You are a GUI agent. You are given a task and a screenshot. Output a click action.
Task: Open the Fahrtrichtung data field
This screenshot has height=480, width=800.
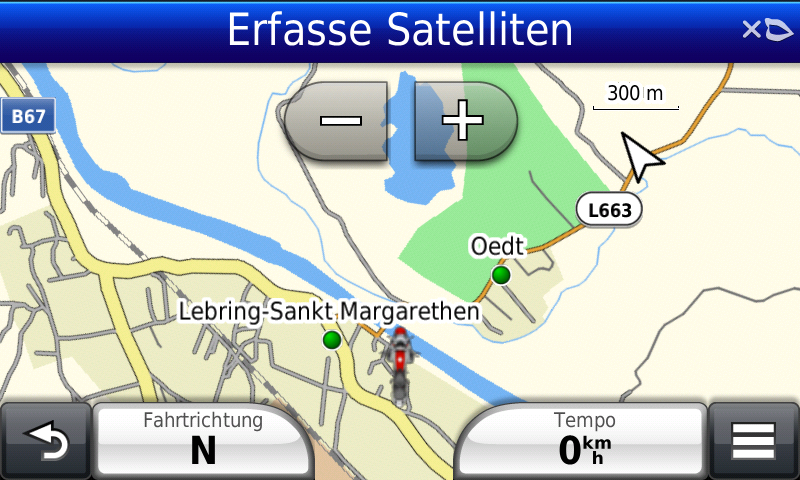point(202,440)
